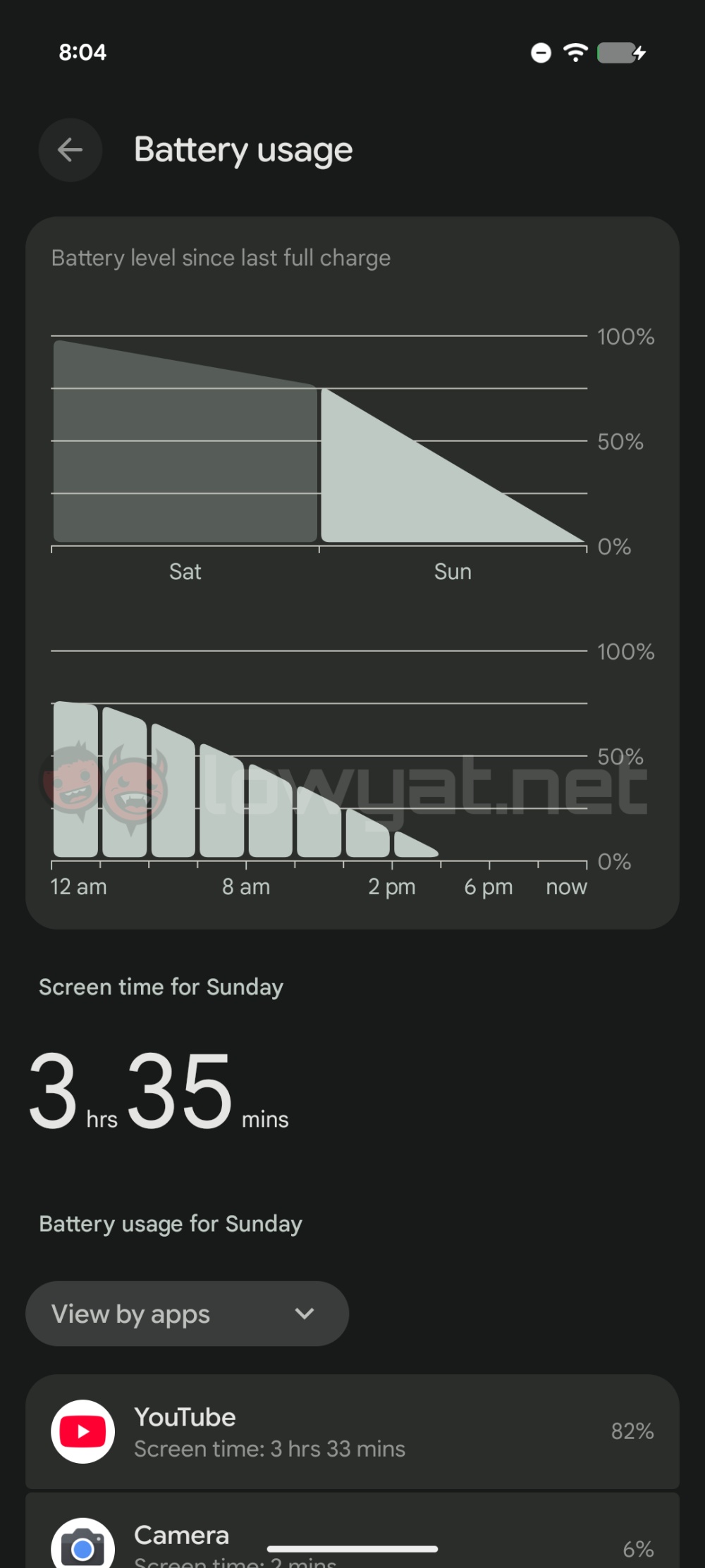Open YouTube battery usage details

tap(352, 1432)
